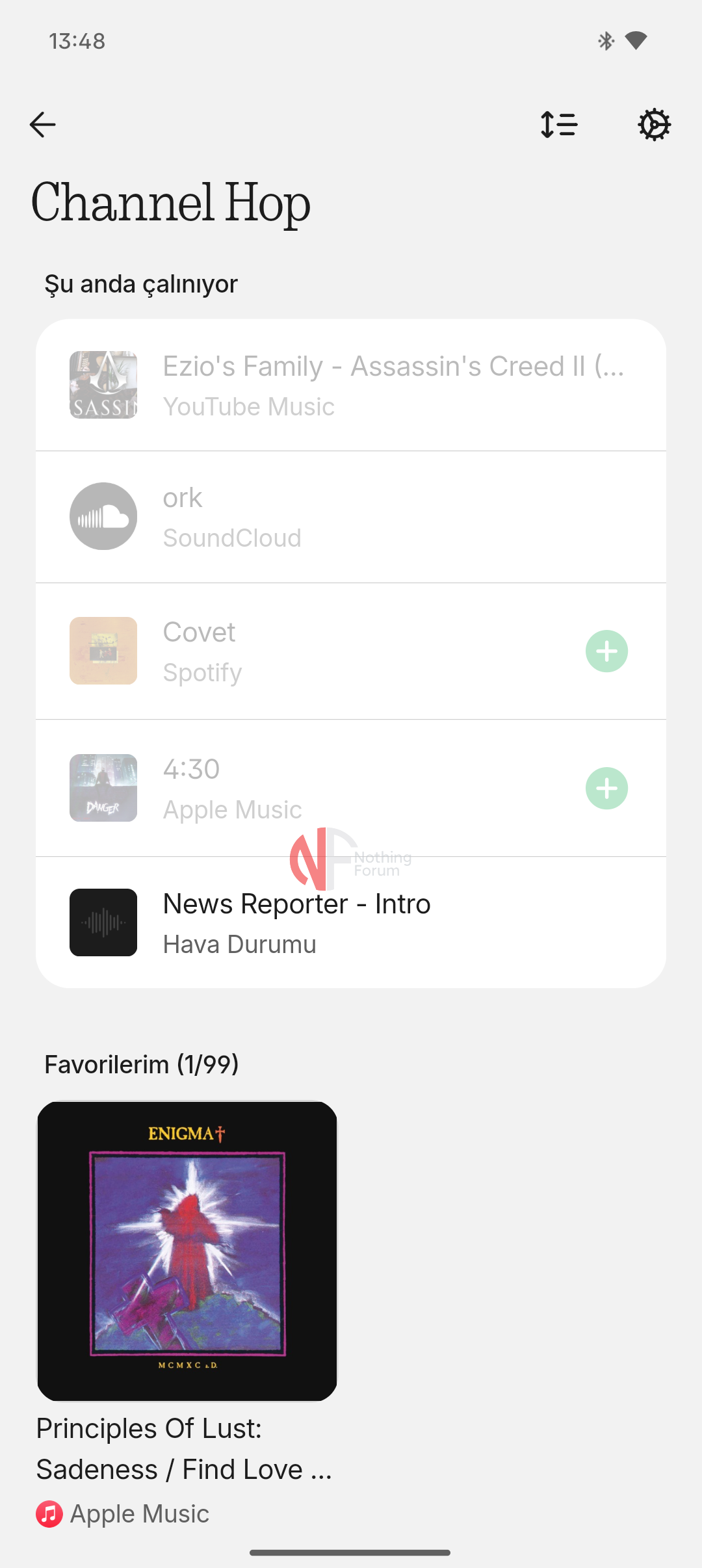Select the Ezio's Family YouTube Music entry

coord(351,384)
